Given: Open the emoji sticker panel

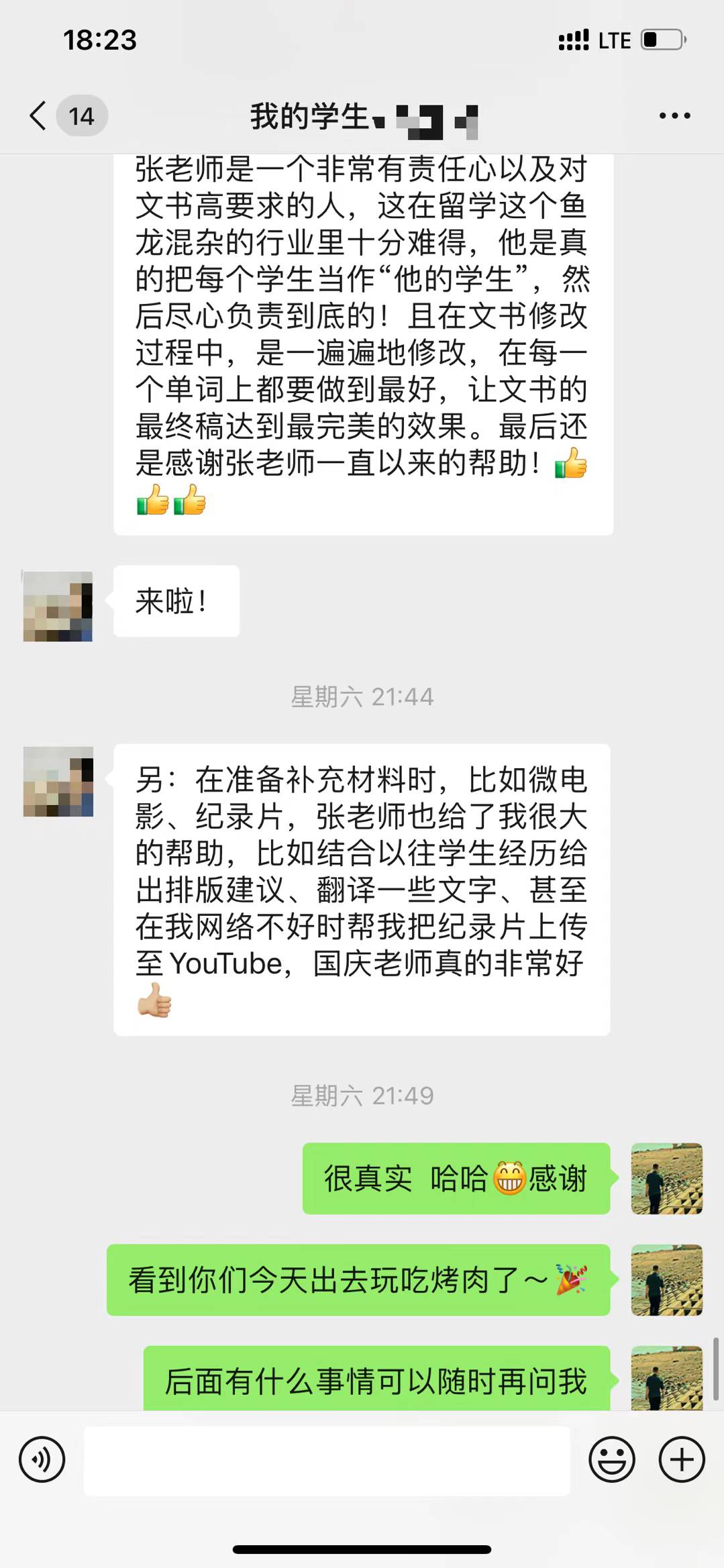Looking at the screenshot, I should 611,1459.
